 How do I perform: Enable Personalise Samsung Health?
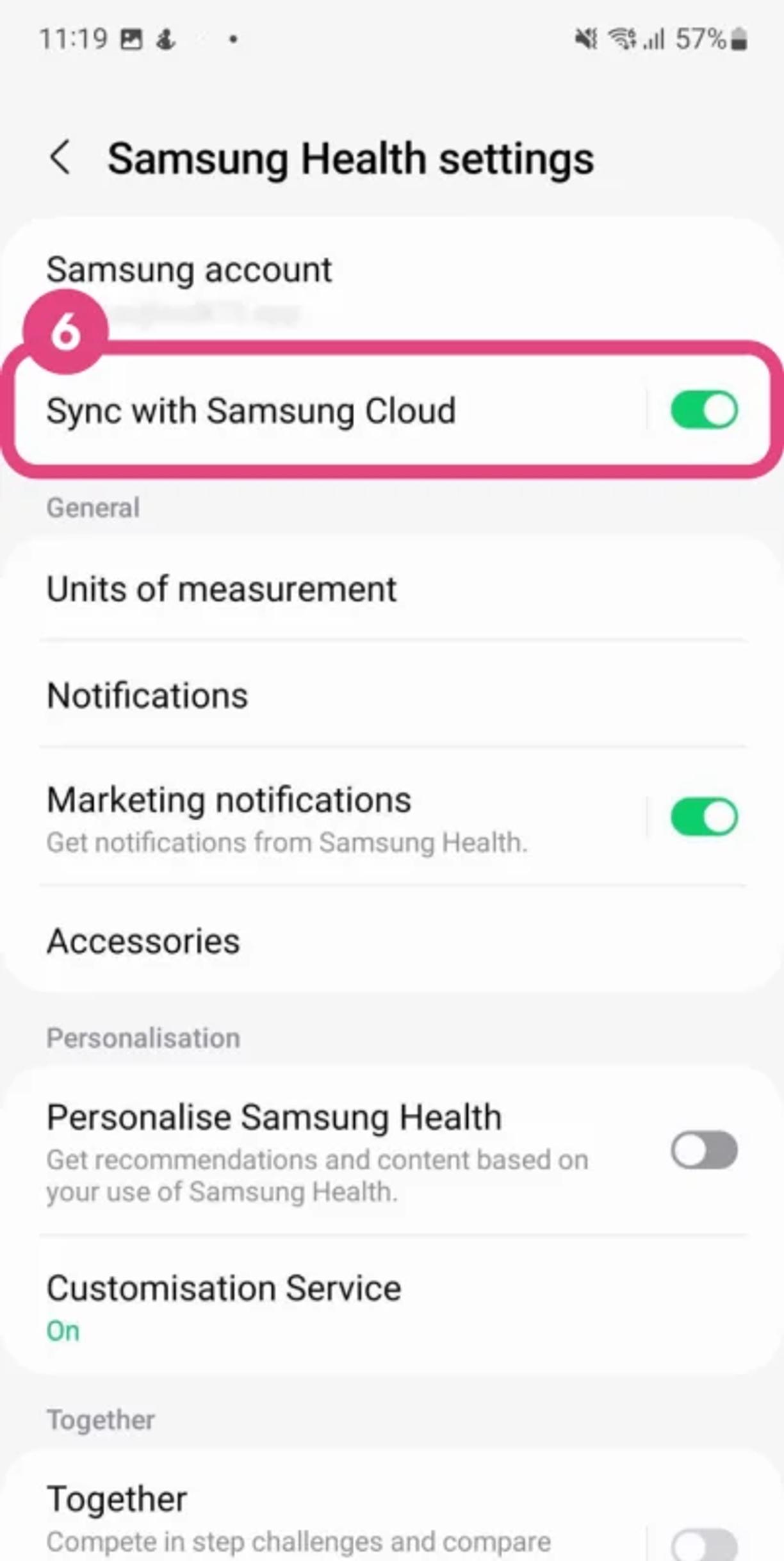(703, 1150)
